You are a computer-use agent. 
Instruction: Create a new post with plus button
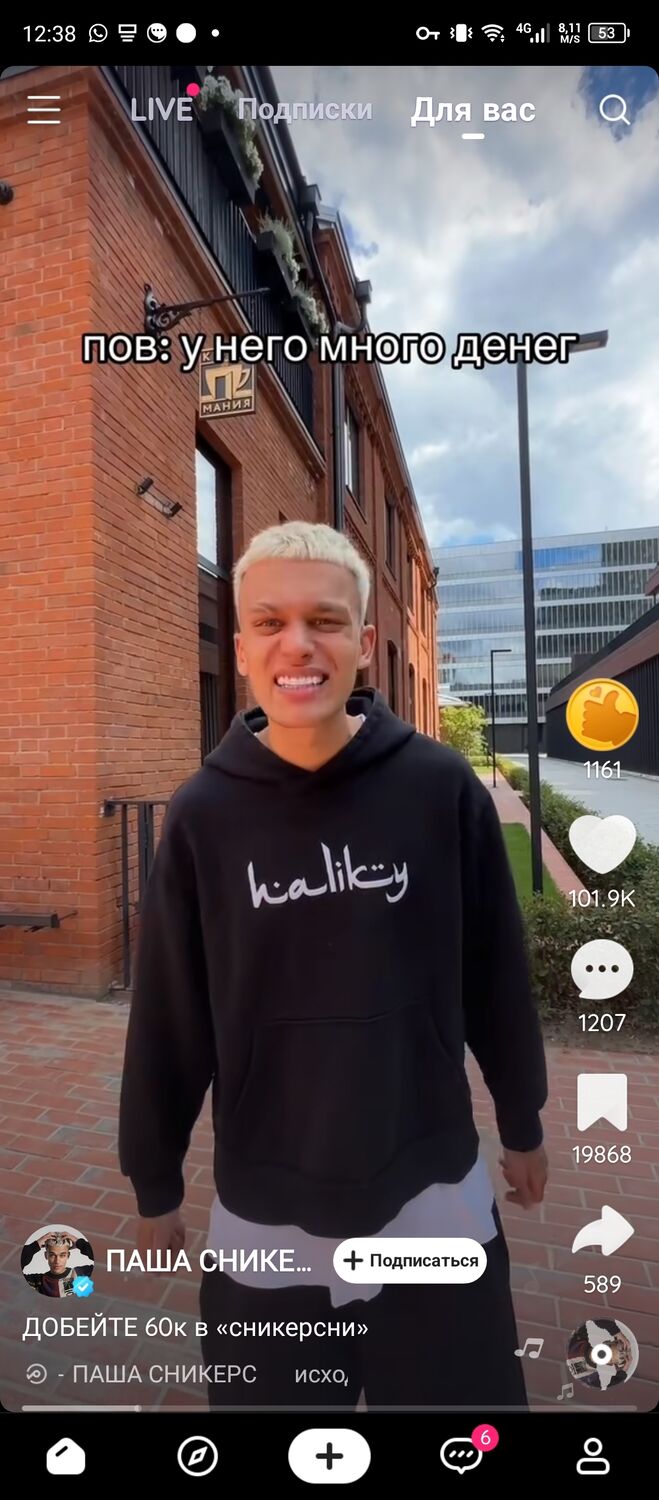click(x=329, y=1456)
